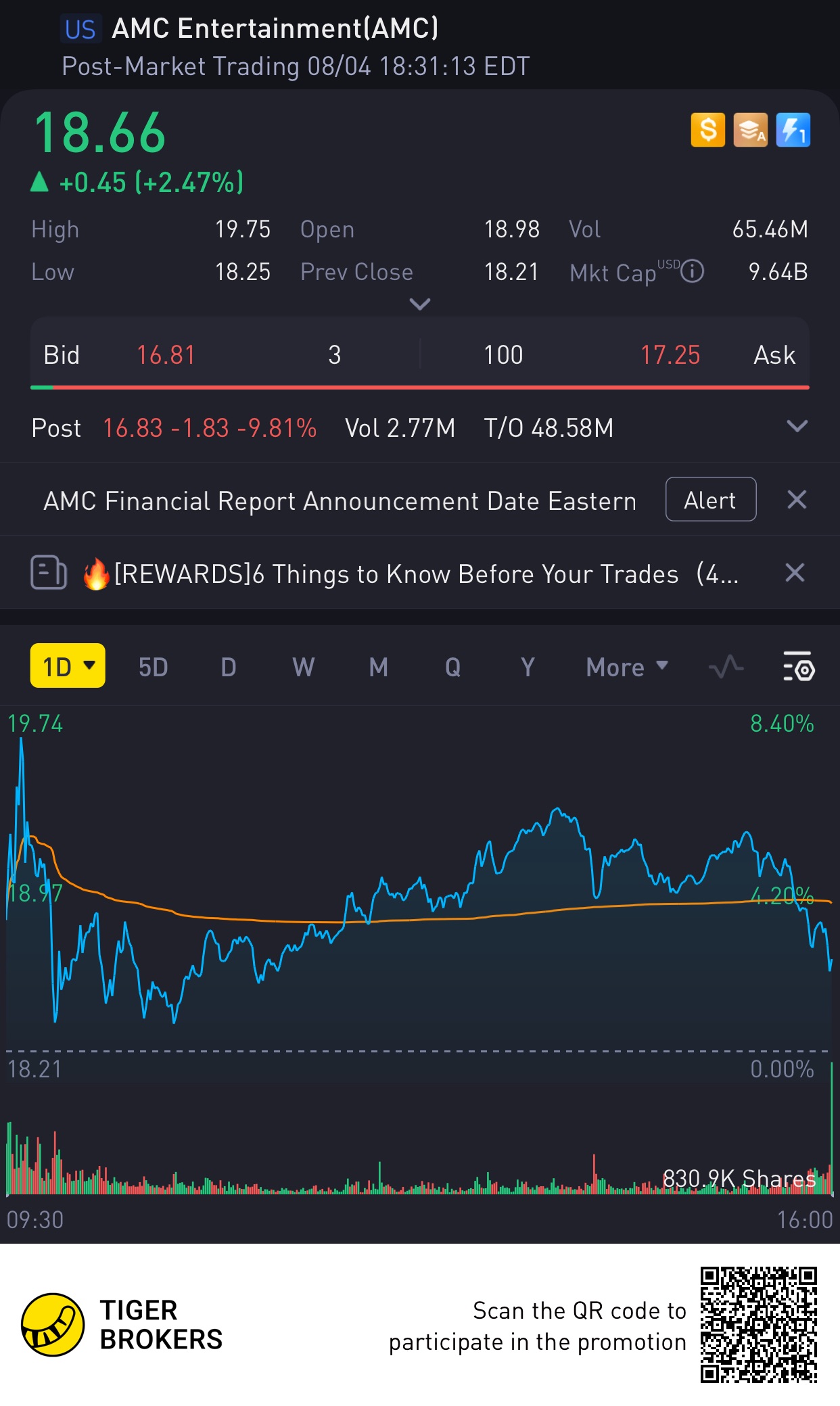Dismiss the AMC Financial Report announcement banner
This screenshot has width=840, height=1406.
797,500
